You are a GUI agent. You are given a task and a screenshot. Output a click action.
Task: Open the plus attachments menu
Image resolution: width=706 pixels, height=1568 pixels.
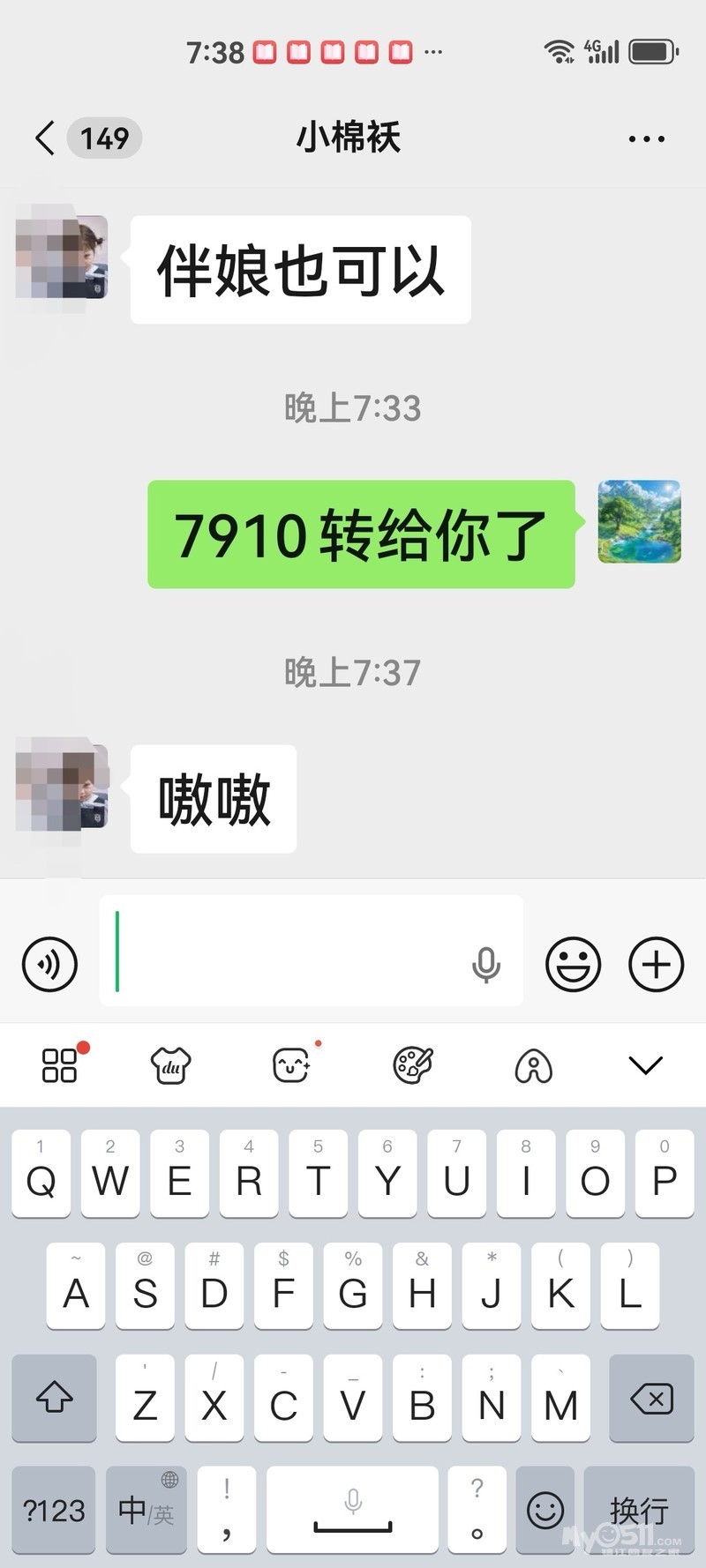click(x=656, y=964)
